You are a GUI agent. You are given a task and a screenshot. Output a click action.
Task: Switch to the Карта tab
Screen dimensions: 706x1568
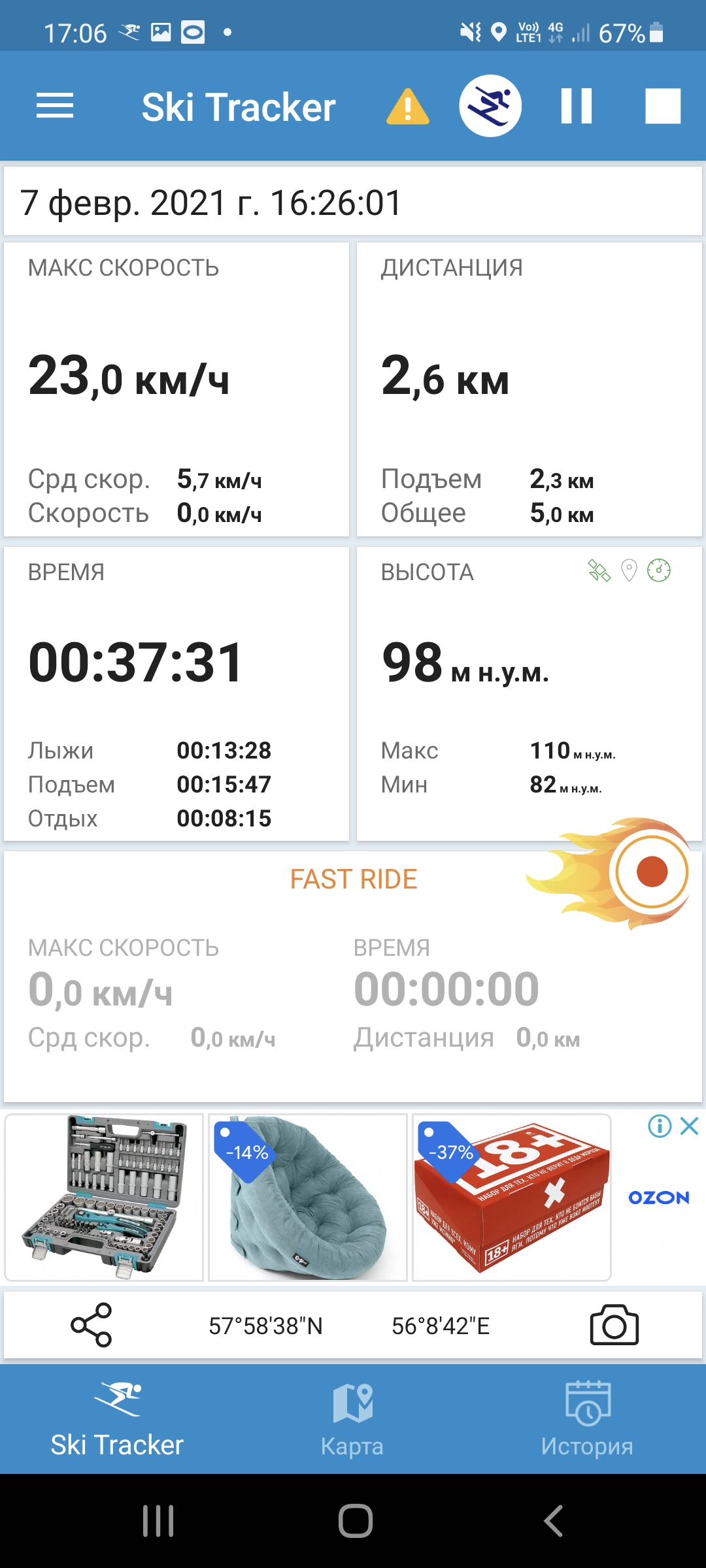point(352,1419)
